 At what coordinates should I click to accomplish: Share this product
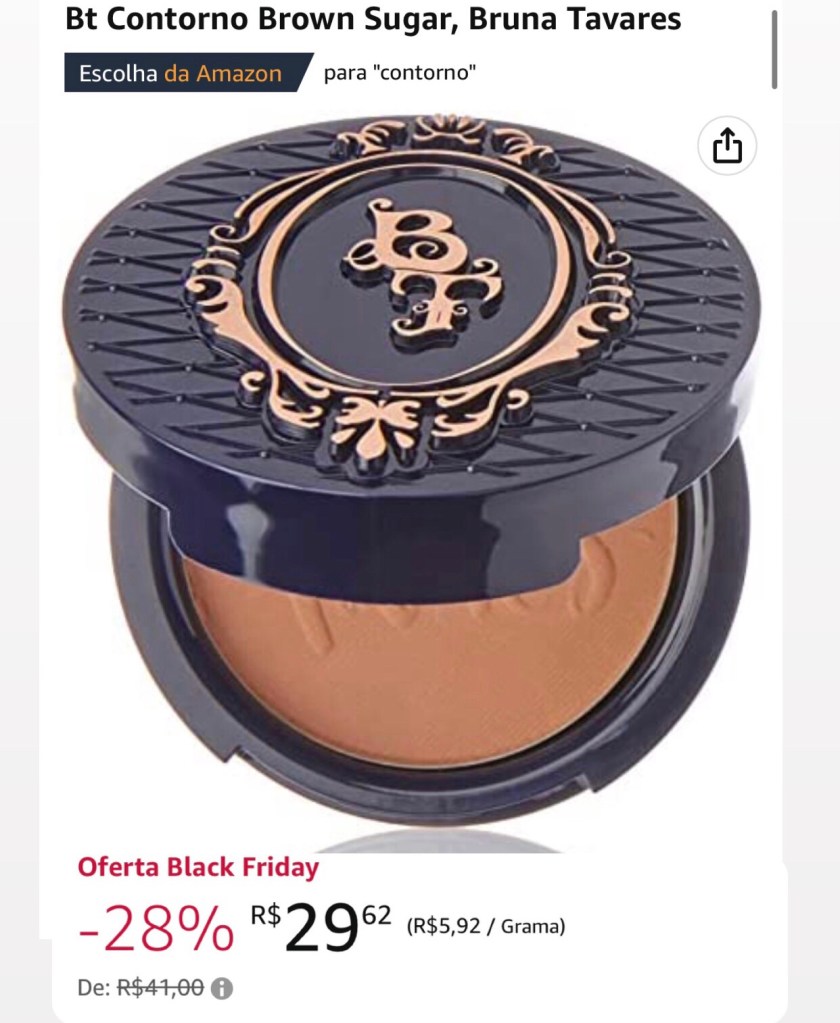coord(727,146)
